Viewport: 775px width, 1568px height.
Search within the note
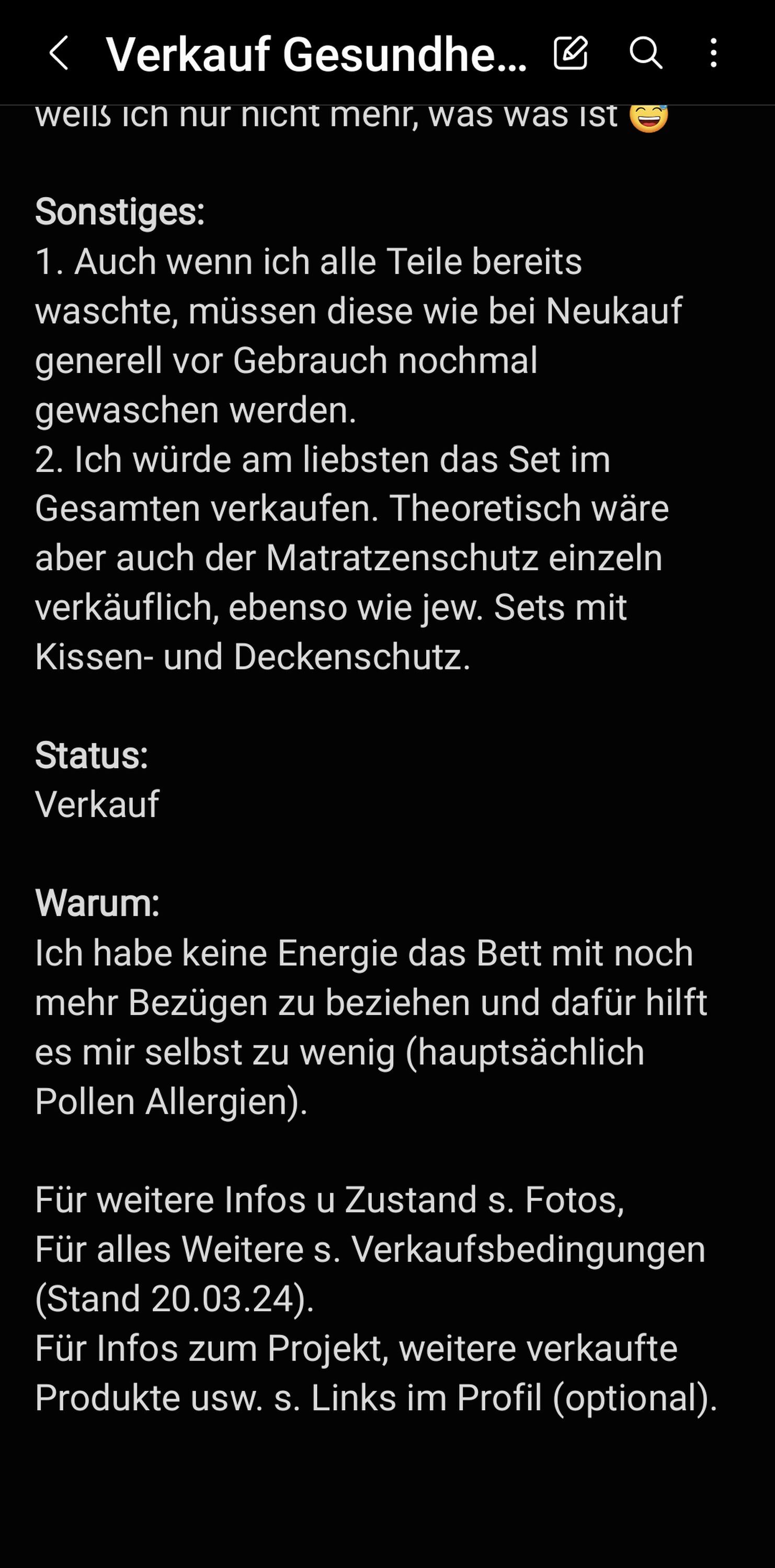tap(645, 52)
